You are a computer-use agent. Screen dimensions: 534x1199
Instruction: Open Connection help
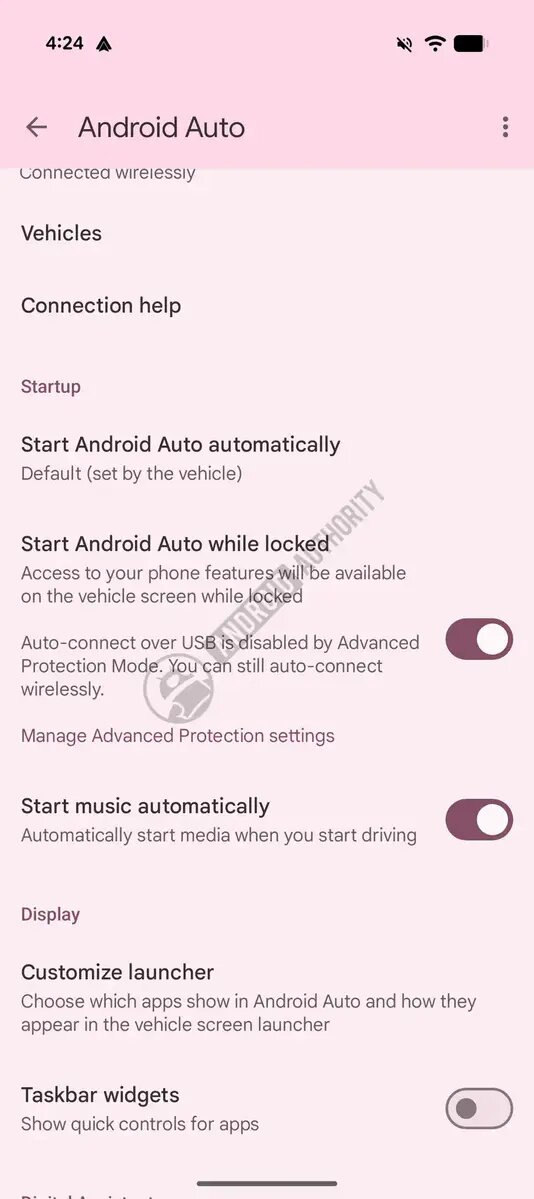pos(267,306)
